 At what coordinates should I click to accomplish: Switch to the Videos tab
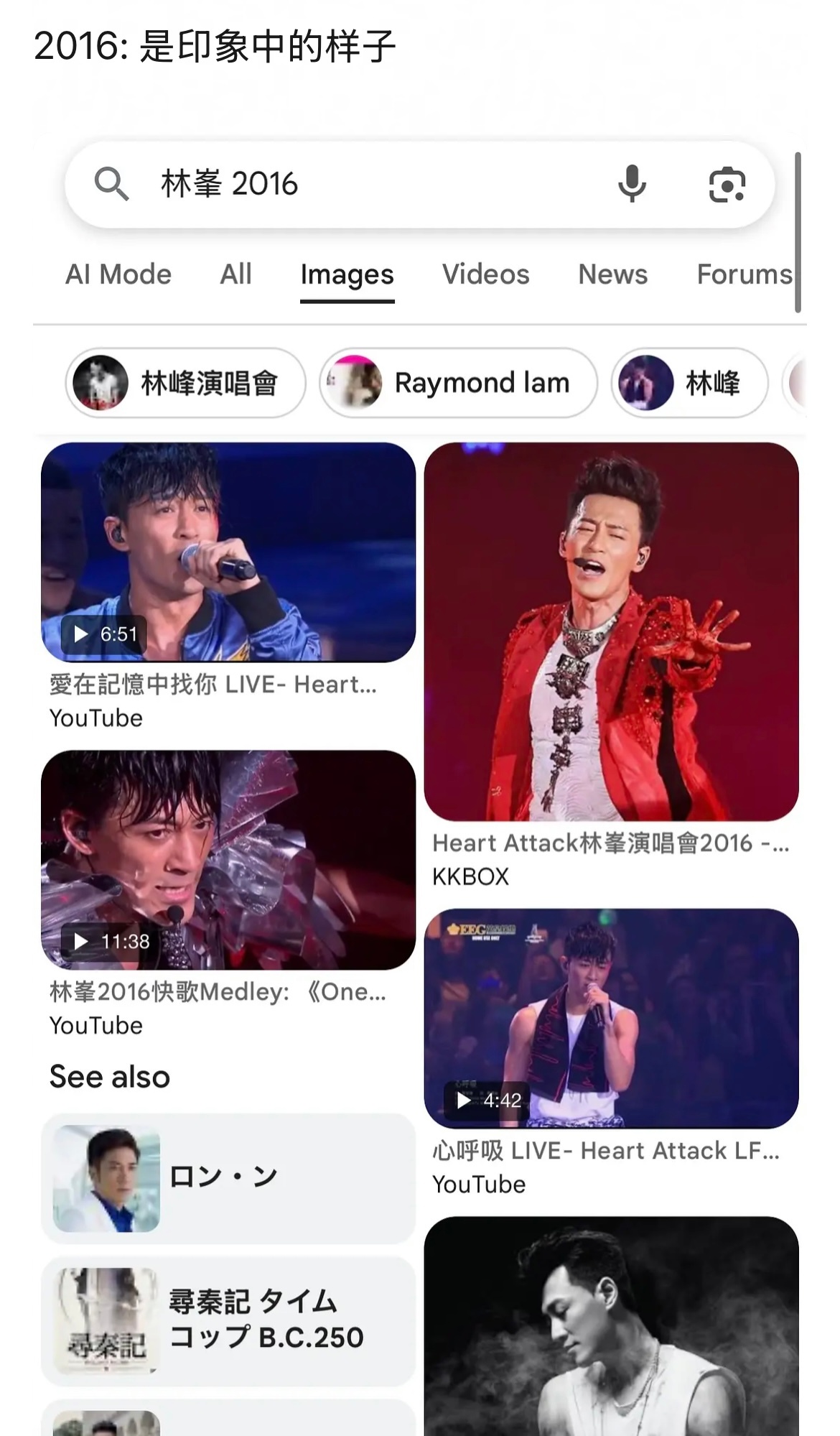tap(485, 274)
